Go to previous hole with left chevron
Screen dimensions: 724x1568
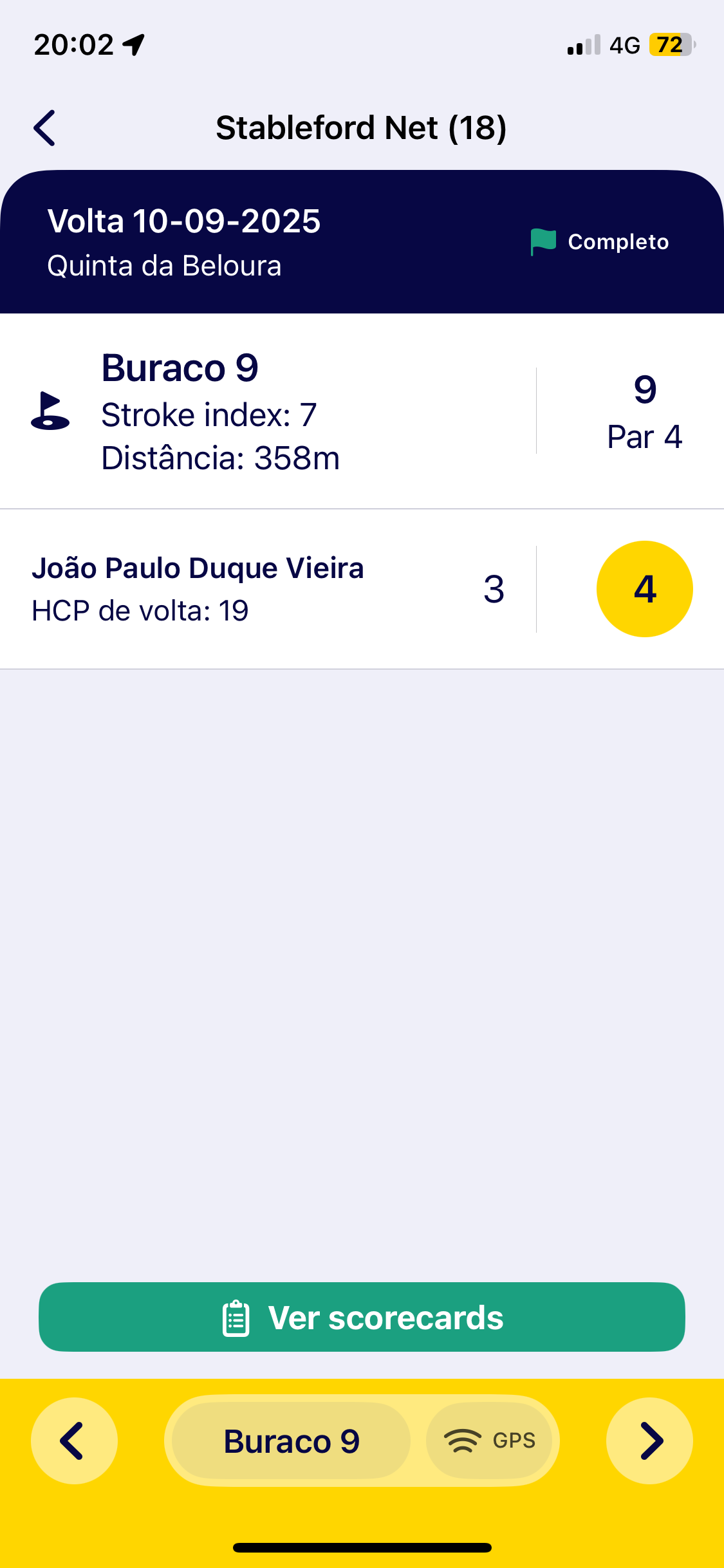tap(74, 1442)
